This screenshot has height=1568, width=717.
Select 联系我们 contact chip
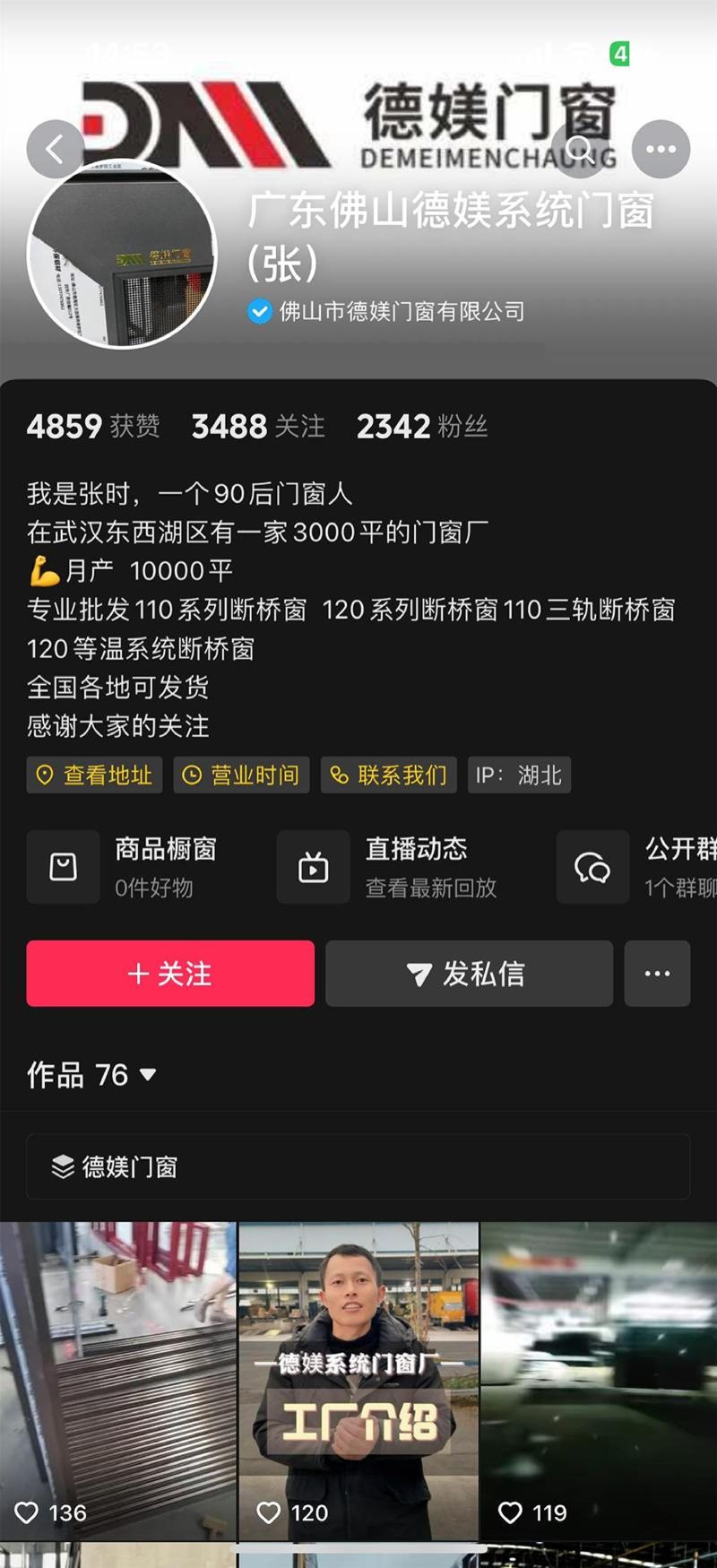[389, 775]
